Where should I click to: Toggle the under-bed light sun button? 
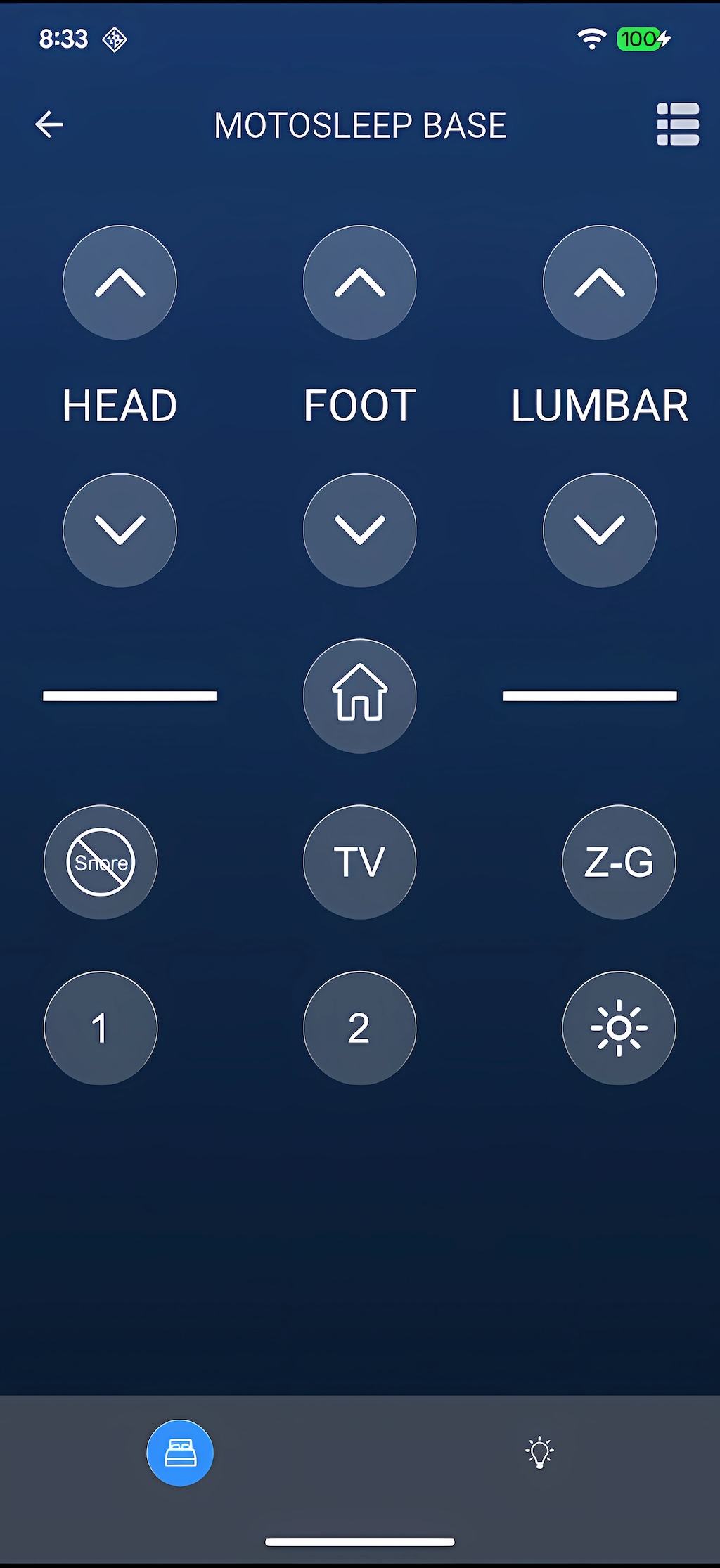619,1028
